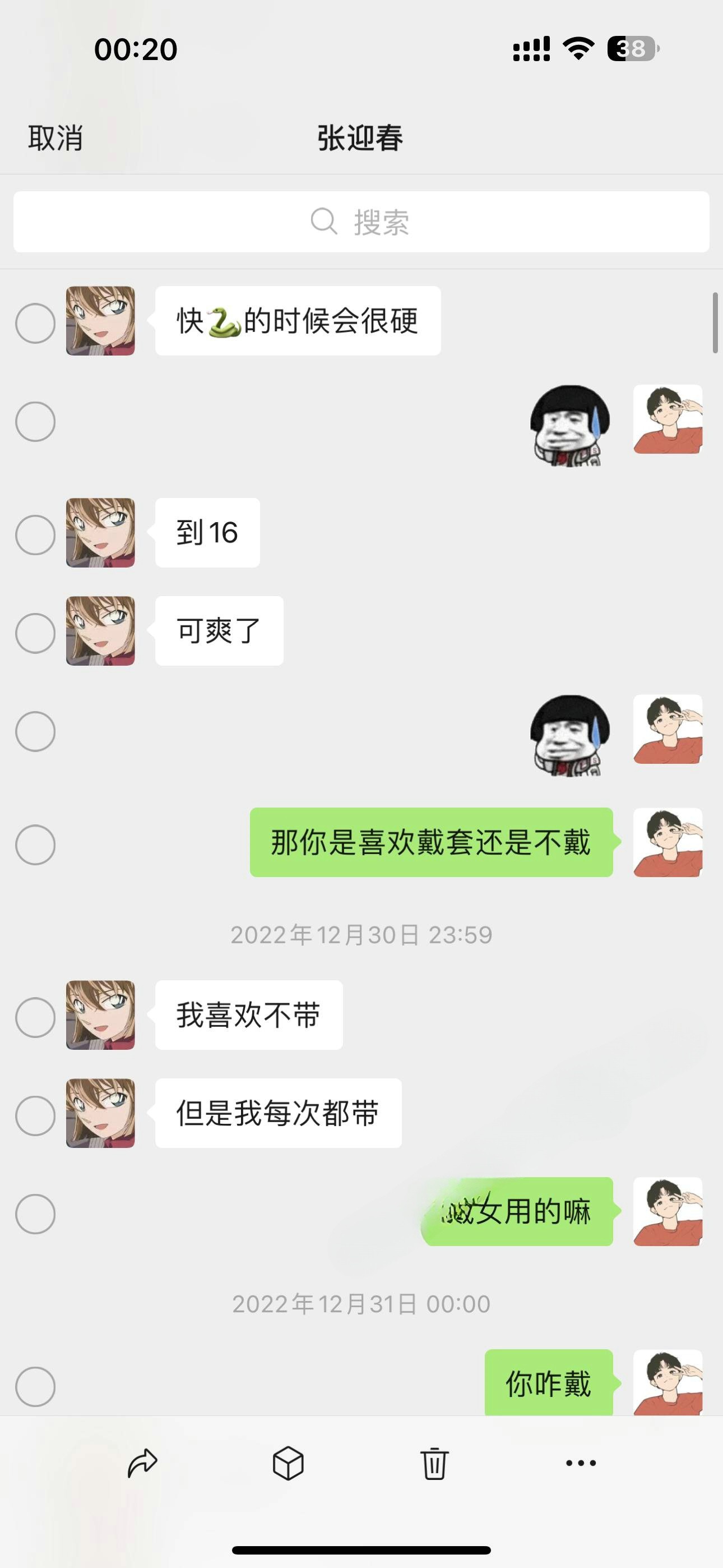Open more options with the three-dot icon

581,1463
